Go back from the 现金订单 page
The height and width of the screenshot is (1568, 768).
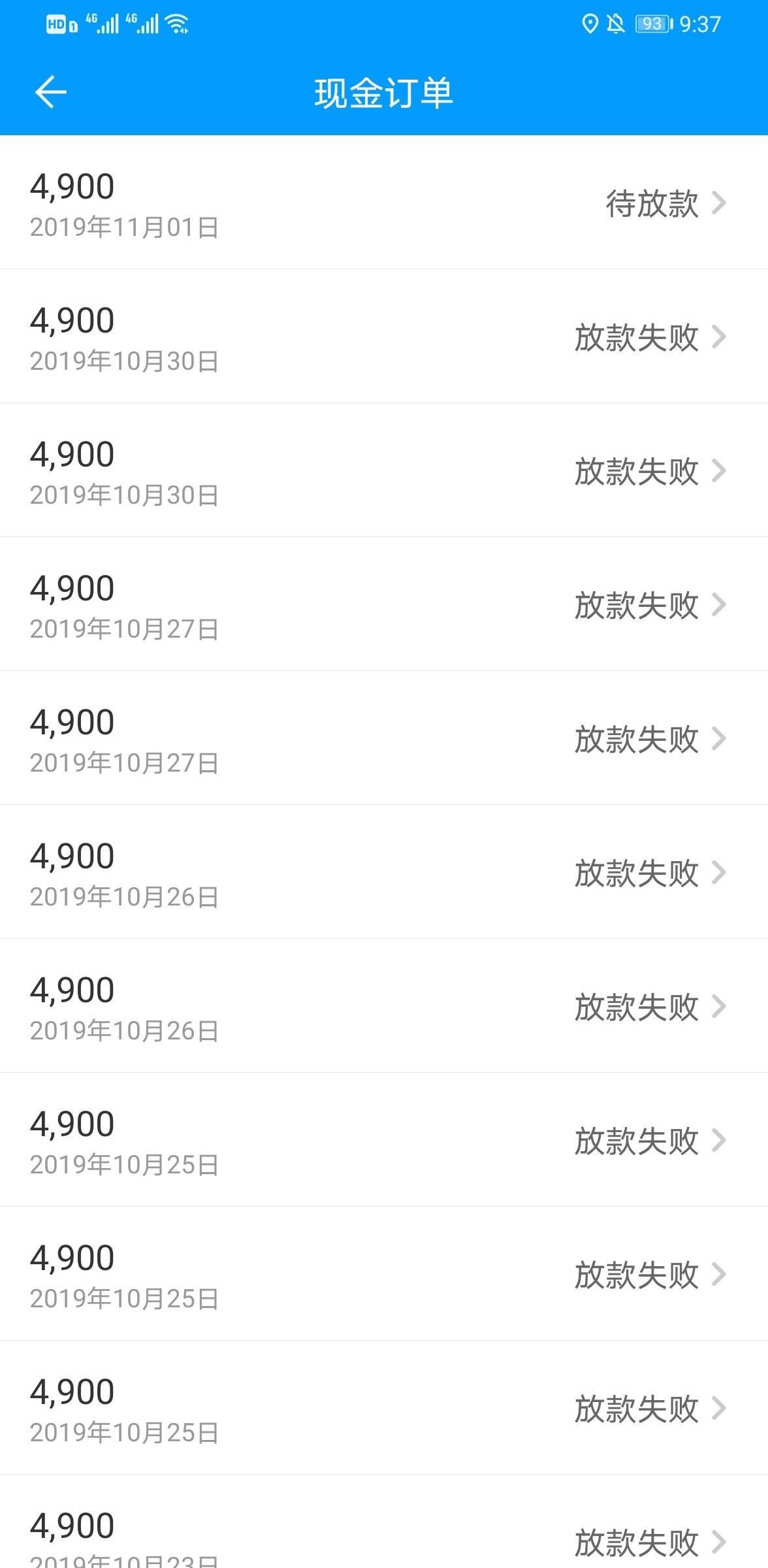point(51,92)
